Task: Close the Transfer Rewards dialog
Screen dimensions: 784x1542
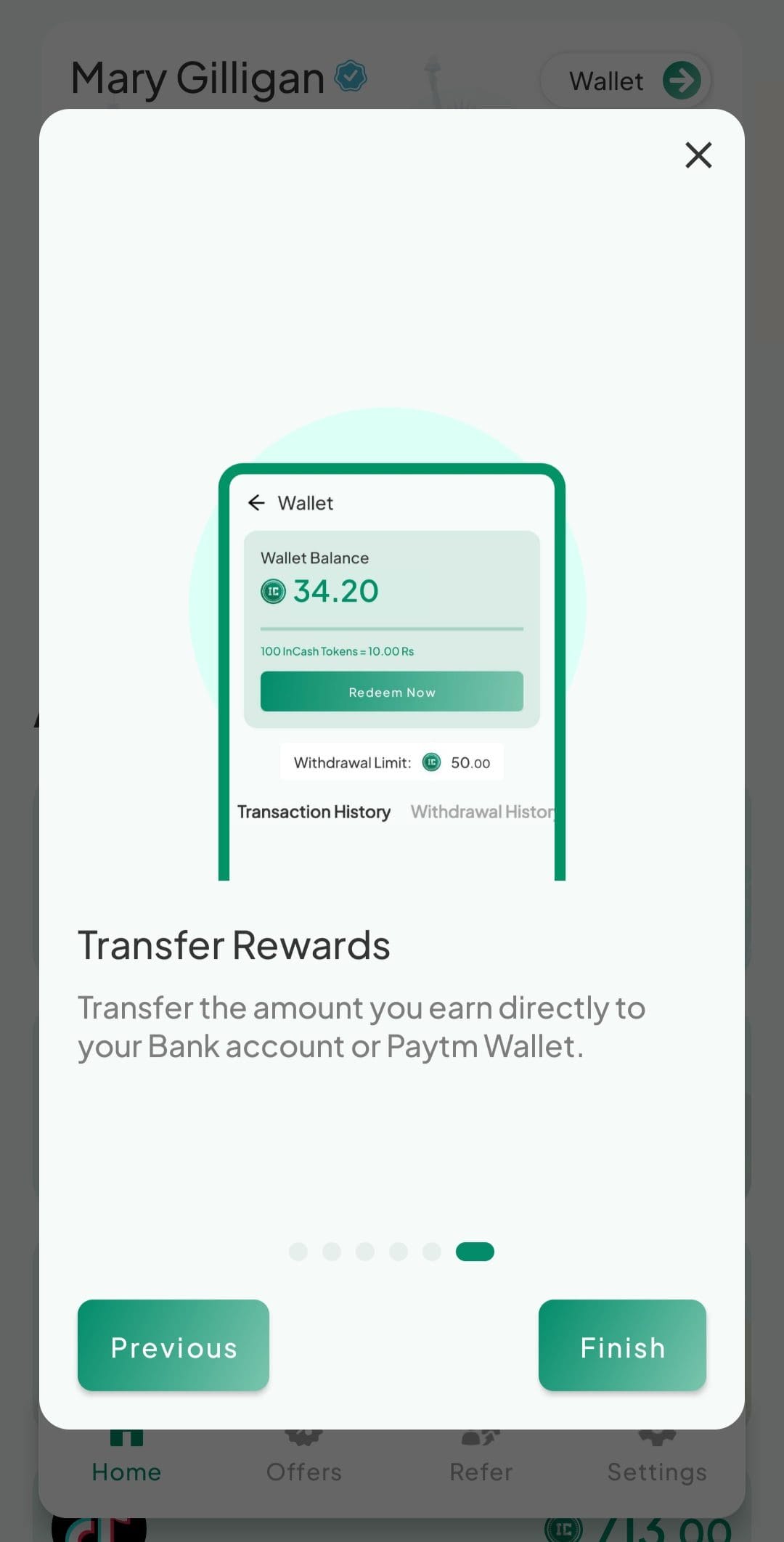Action: (698, 155)
